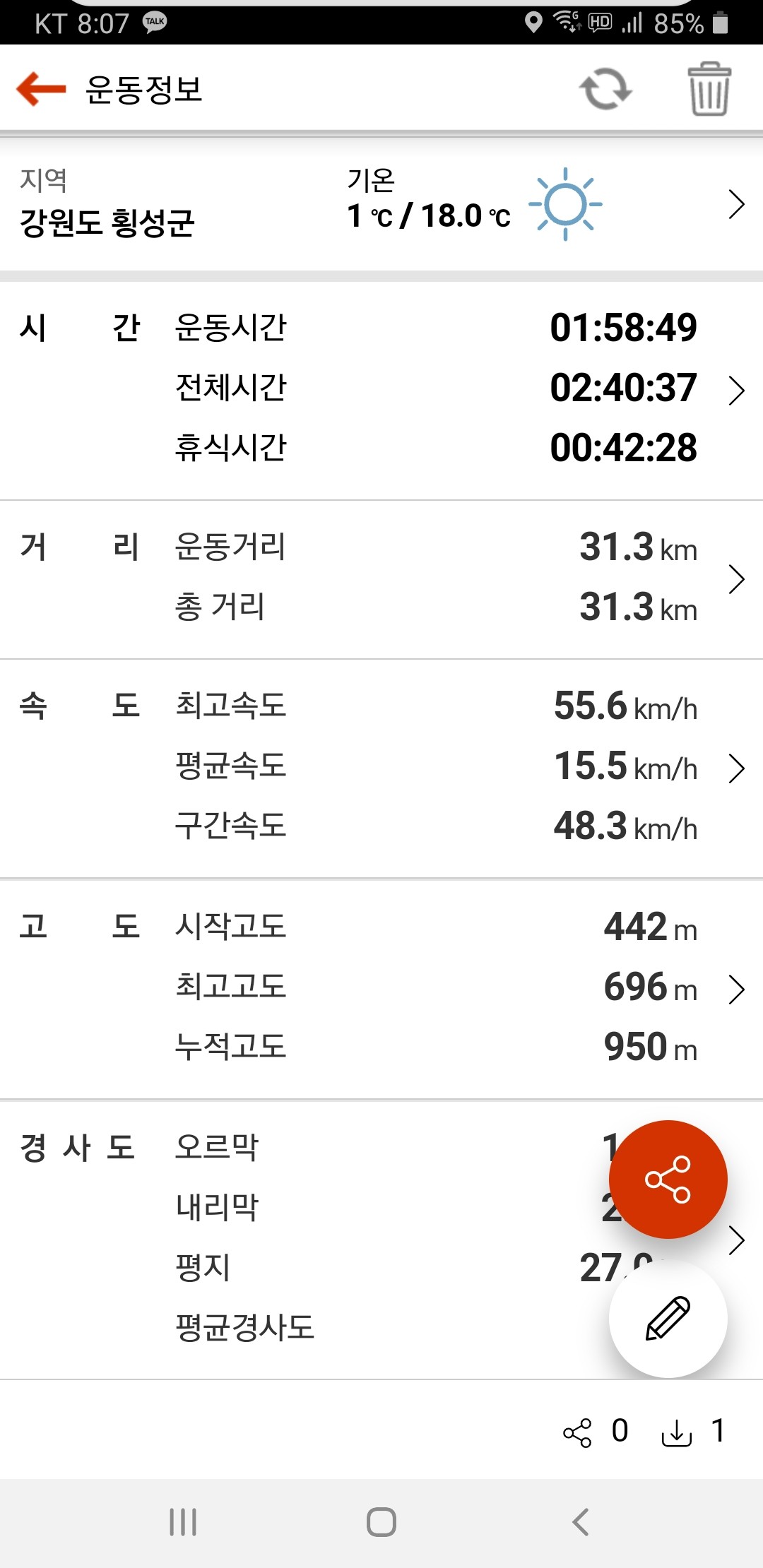Go back using the red arrow
Screen dimensions: 763x1568
coord(41,89)
